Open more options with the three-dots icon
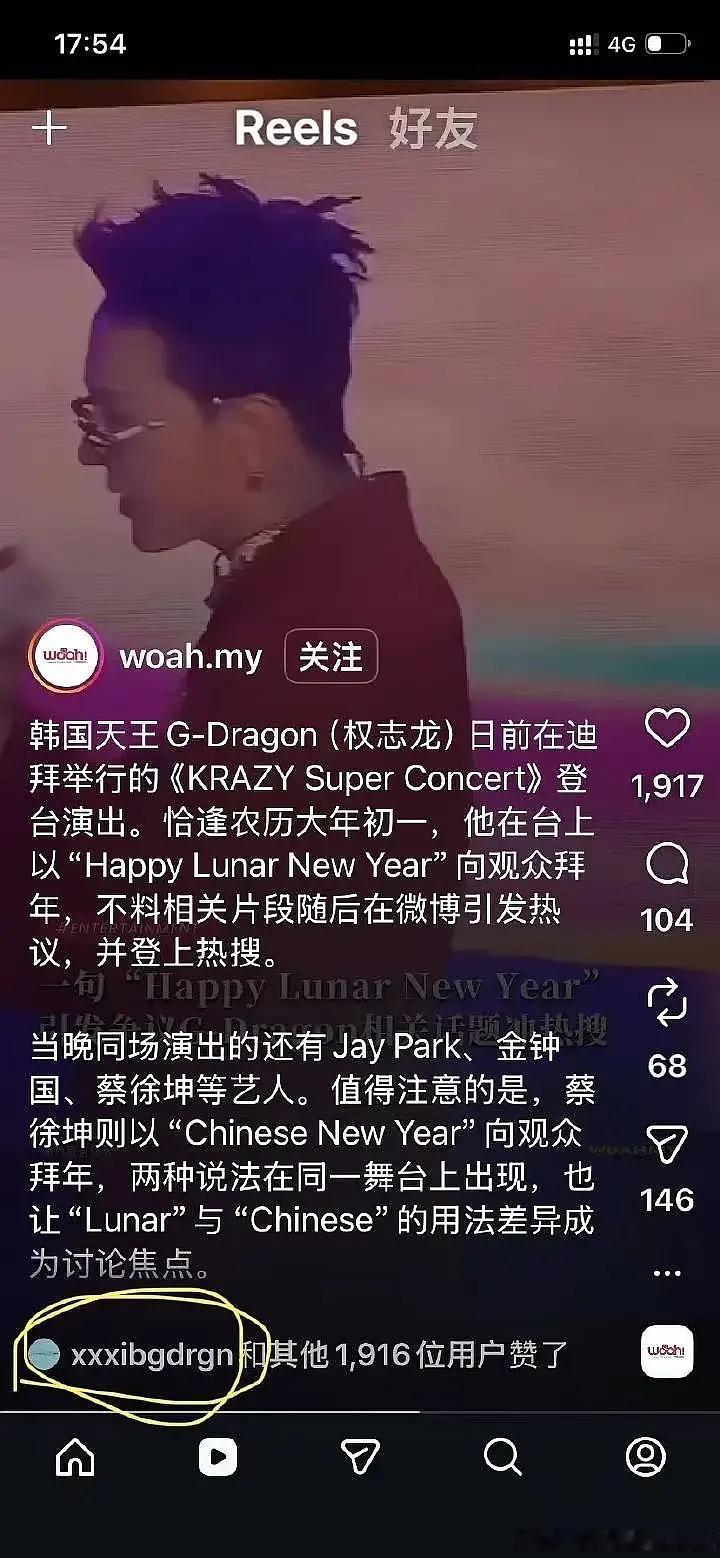 point(667,1272)
